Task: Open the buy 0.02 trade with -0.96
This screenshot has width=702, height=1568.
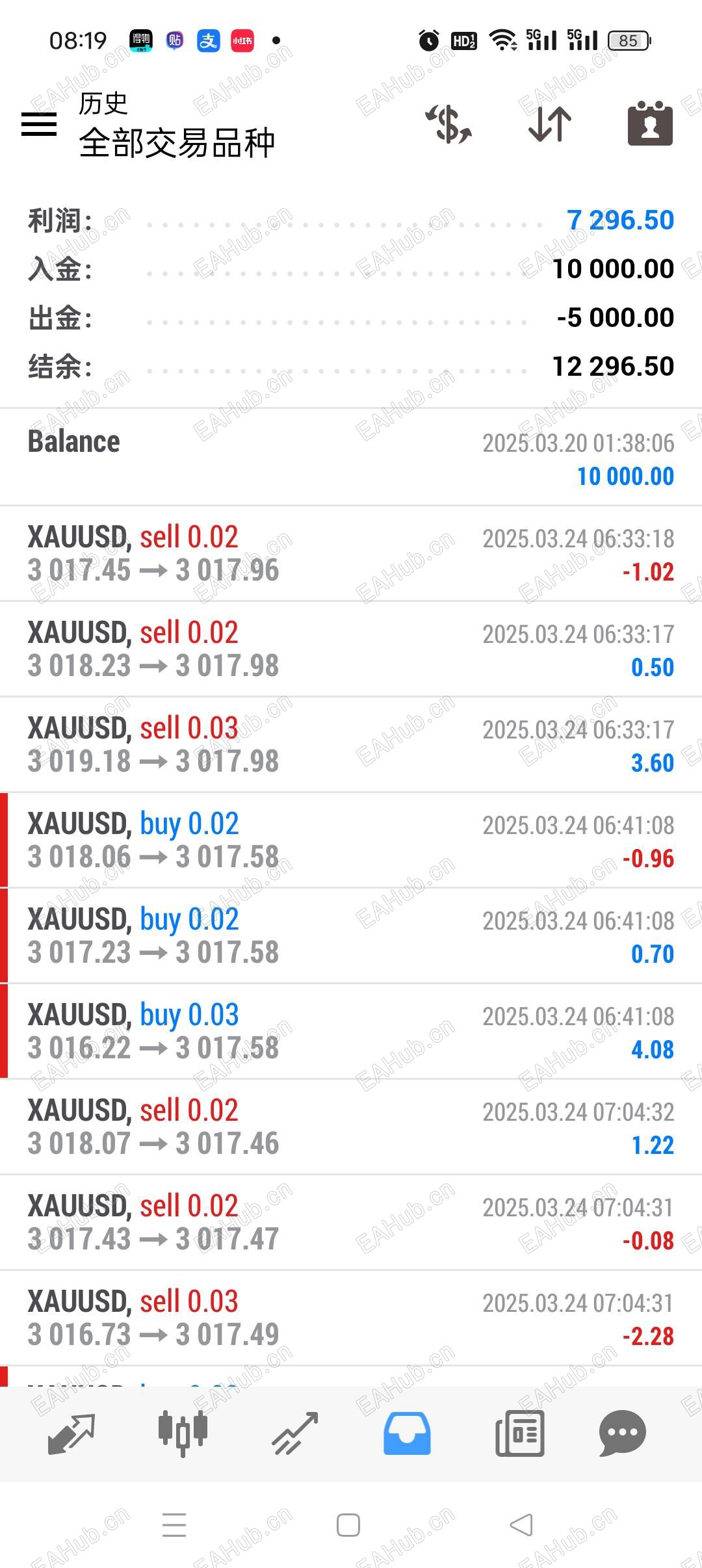Action: click(x=351, y=841)
